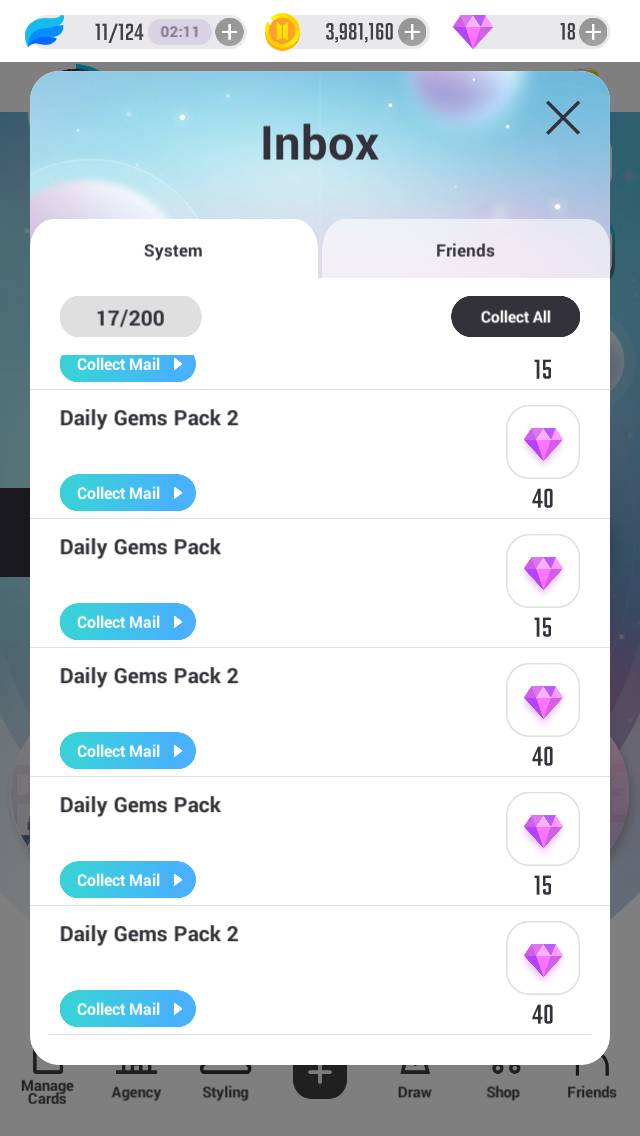Switch to the Friends tab
This screenshot has height=1136, width=640.
[465, 250]
